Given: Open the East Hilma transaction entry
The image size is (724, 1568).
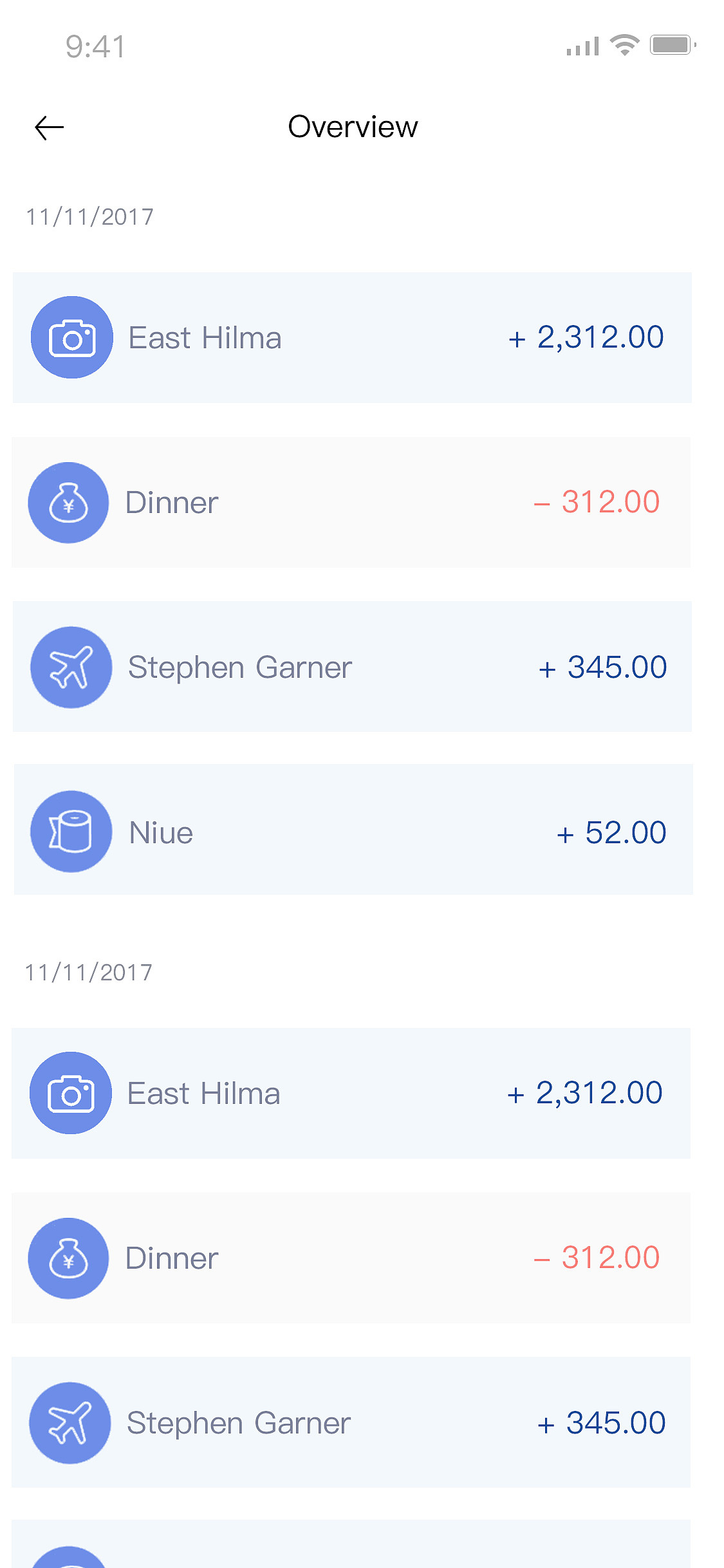Looking at the screenshot, I should 353,337.
